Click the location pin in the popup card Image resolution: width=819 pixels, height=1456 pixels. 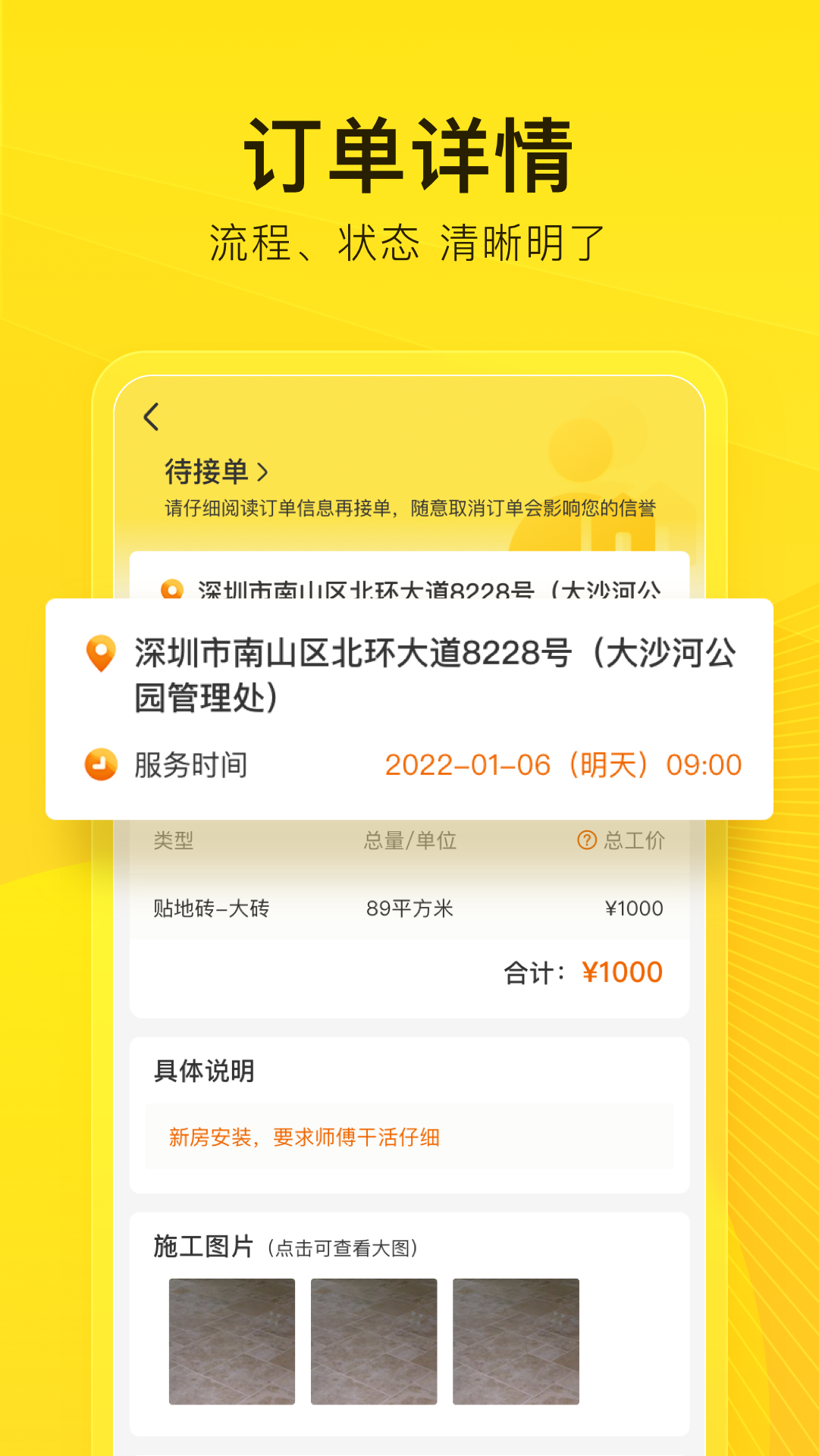[x=101, y=653]
